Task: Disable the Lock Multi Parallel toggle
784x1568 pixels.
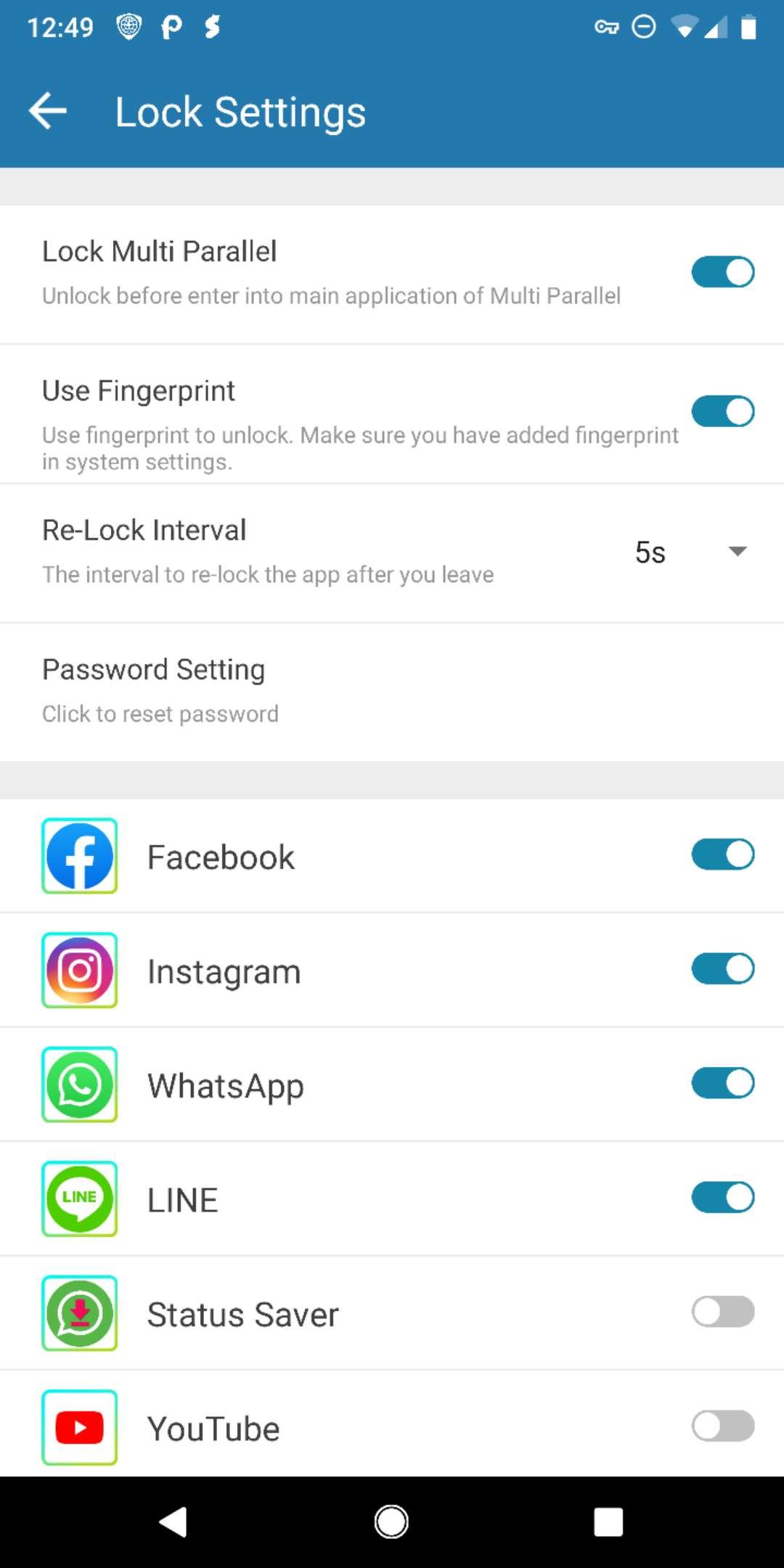Action: coord(723,271)
